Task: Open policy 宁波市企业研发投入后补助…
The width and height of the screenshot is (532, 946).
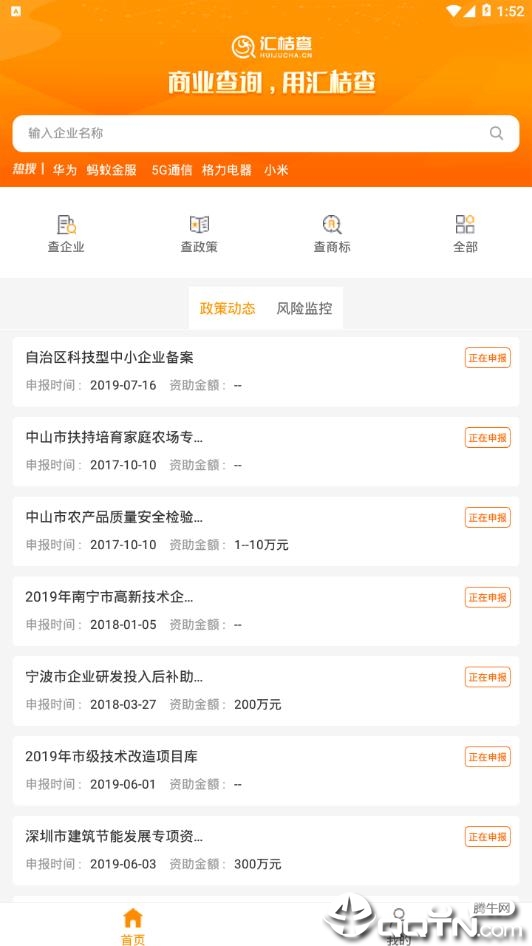Action: coord(266,691)
